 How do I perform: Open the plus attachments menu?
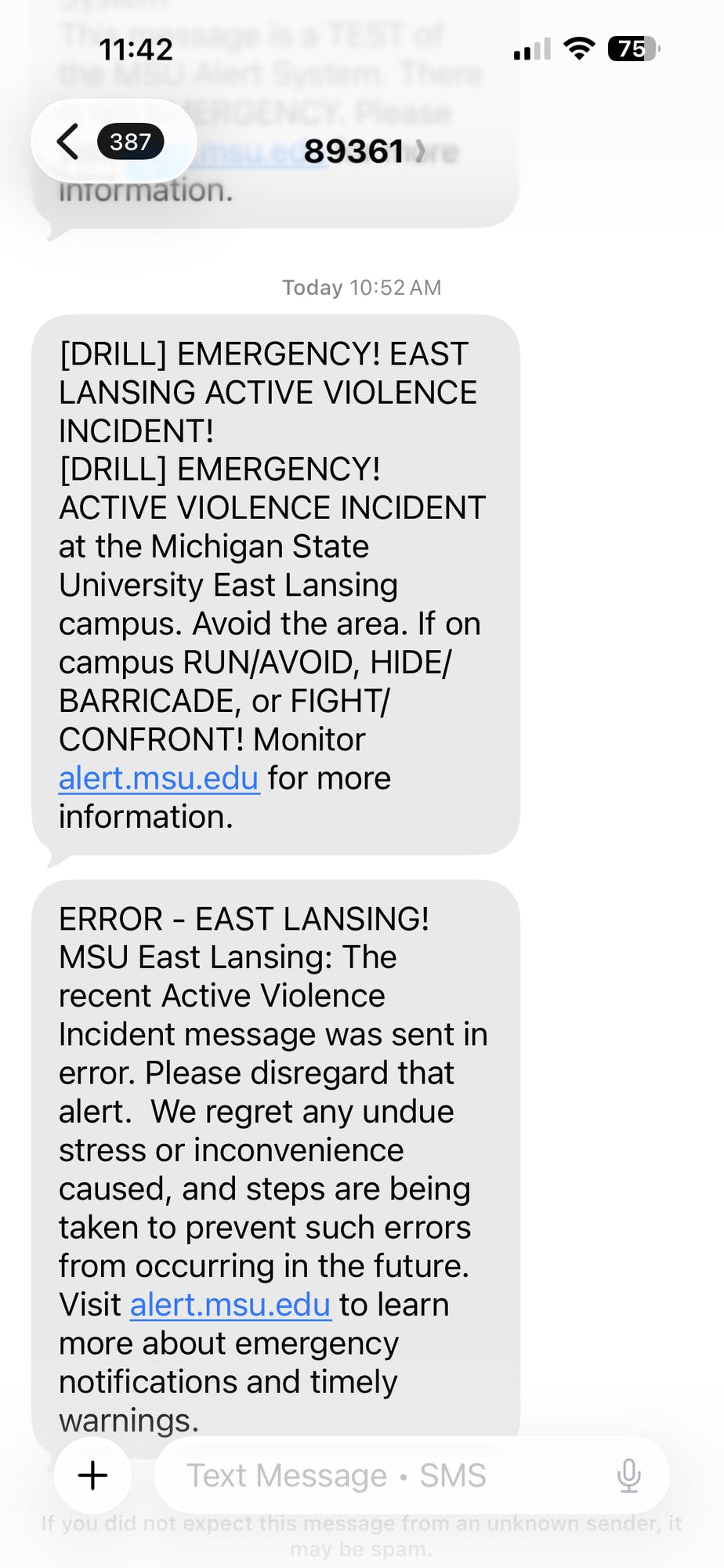coord(92,1475)
